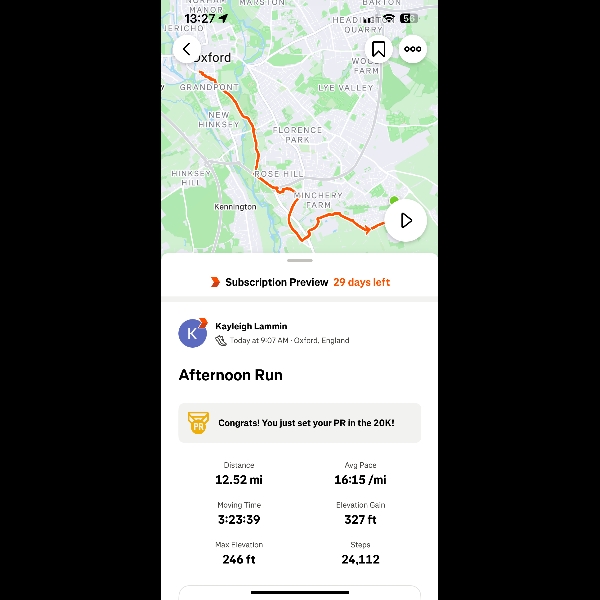Open the three-dot overflow menu
This screenshot has height=600, width=600.
(x=412, y=49)
